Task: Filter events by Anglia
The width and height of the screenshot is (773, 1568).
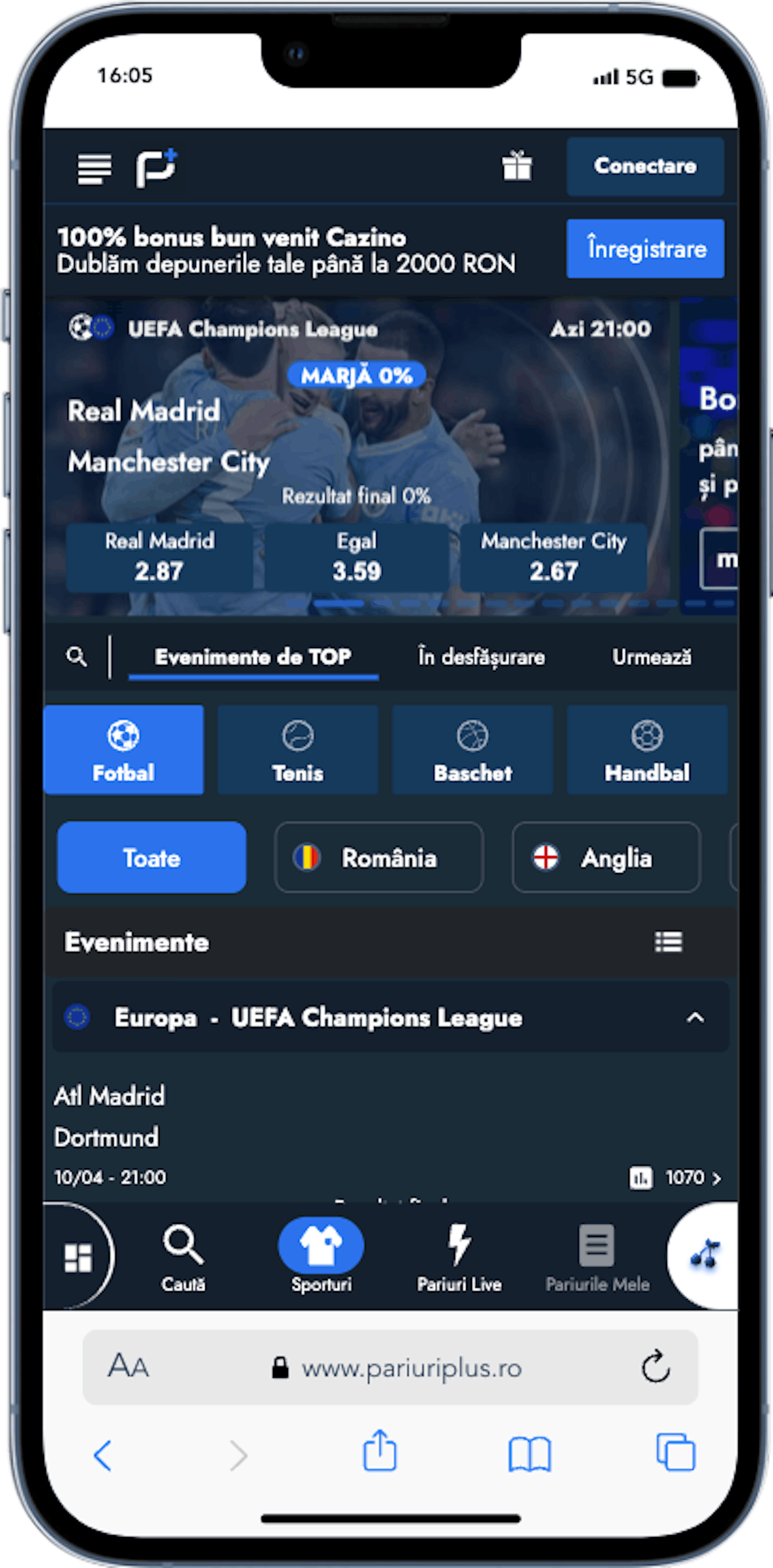Action: pyautogui.click(x=605, y=858)
